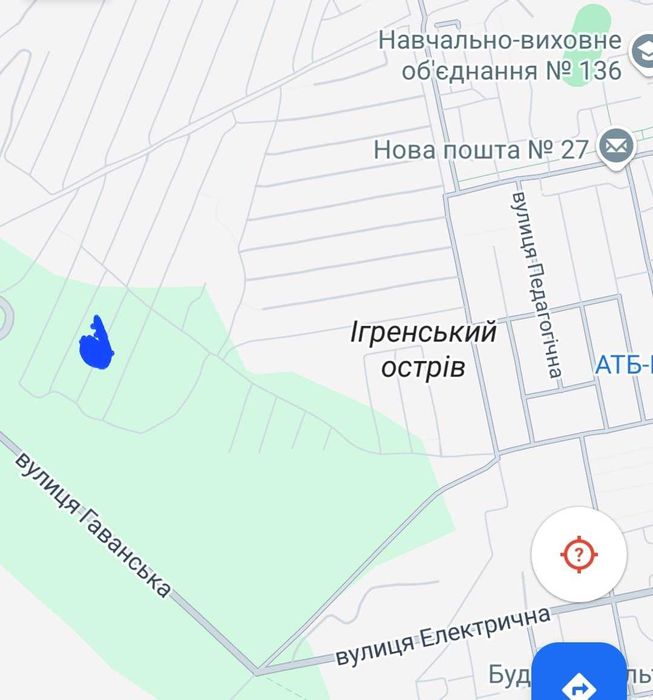Open Навчально-виховне об'єднання № 136 school marker

click(x=640, y=46)
